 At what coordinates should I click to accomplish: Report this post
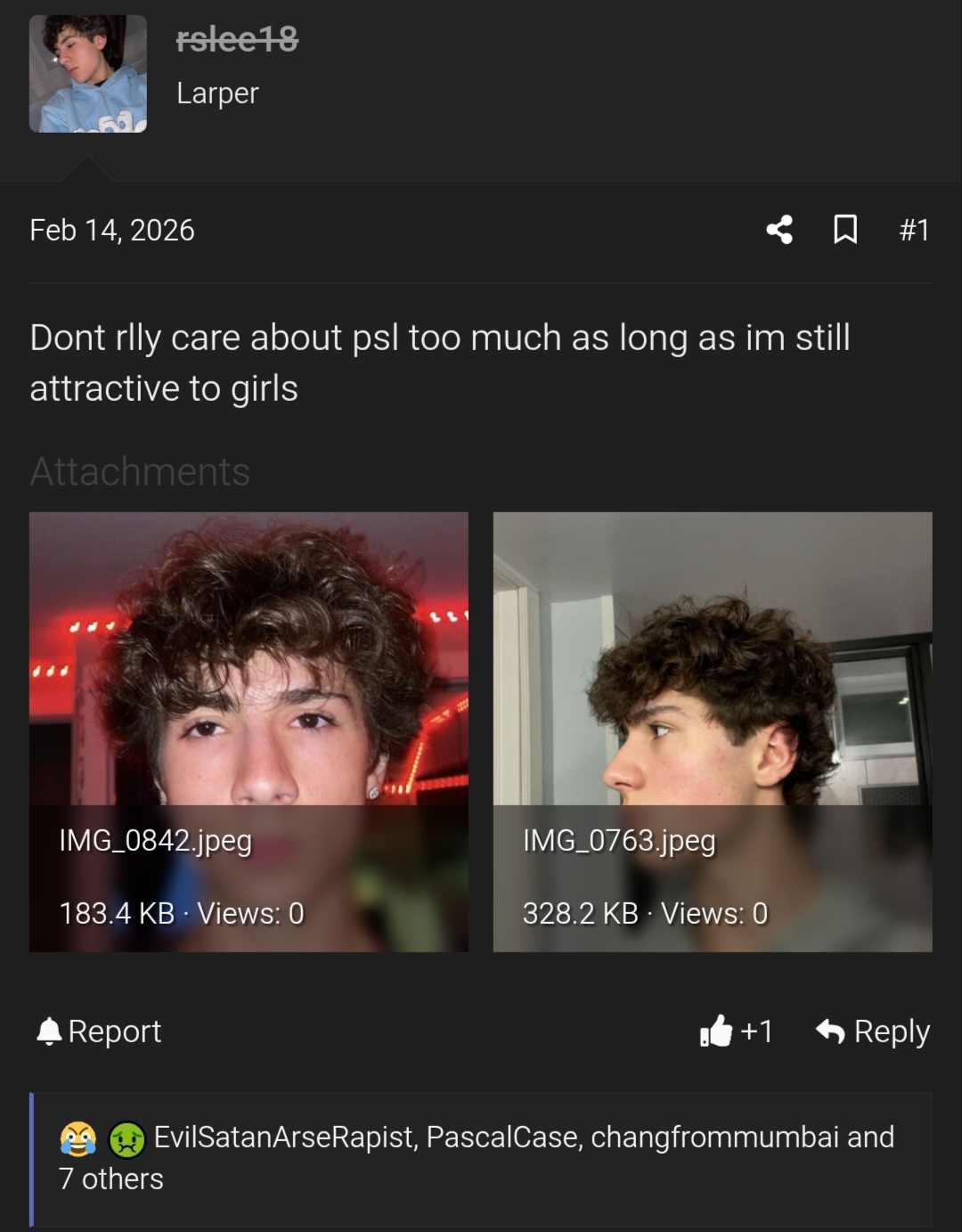[x=99, y=1031]
